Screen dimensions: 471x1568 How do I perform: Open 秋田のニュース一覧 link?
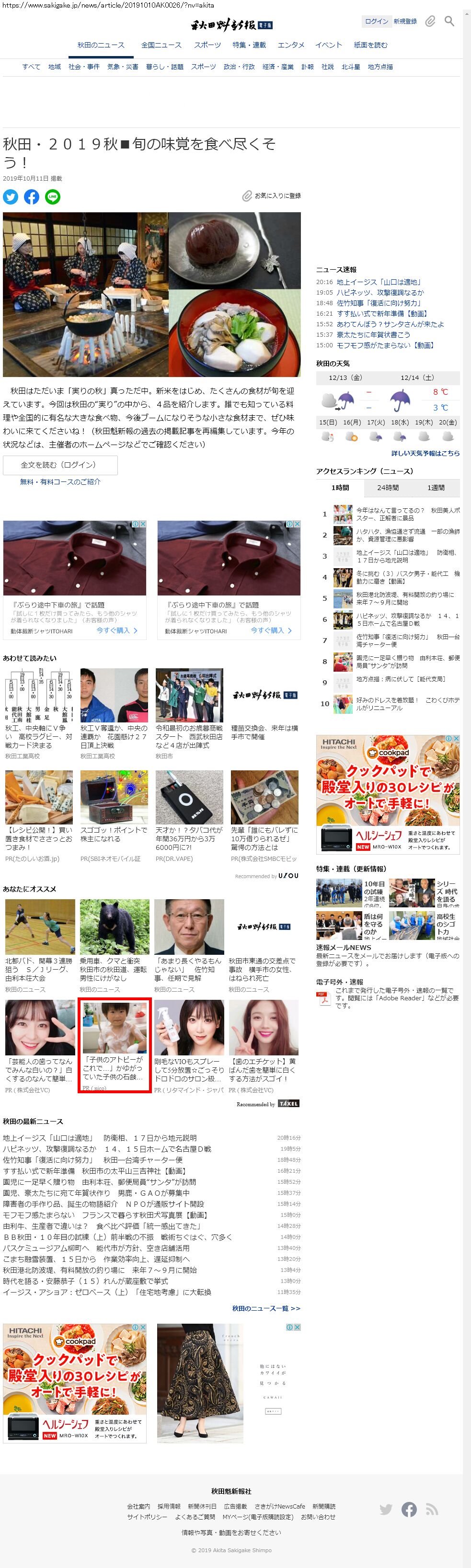[x=266, y=1309]
